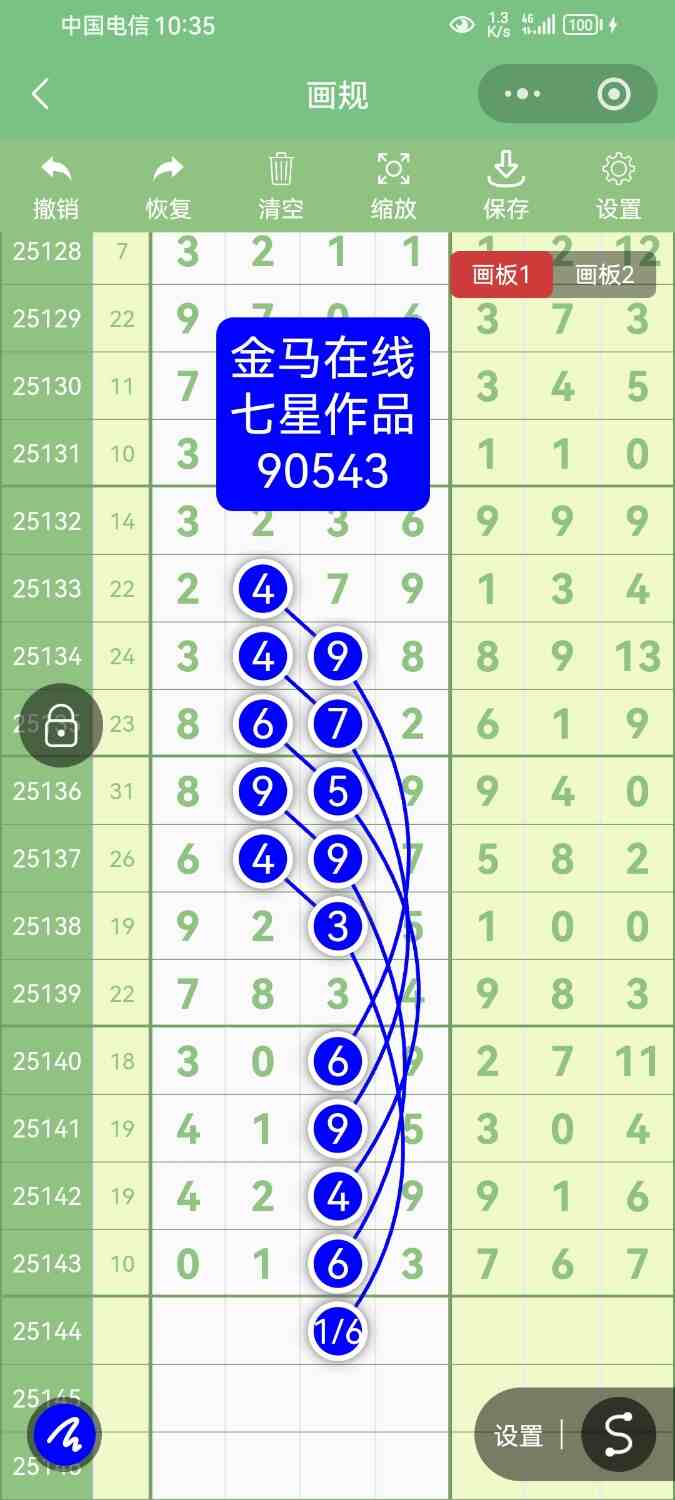Viewport: 675px width, 1500px height.
Task: Redo the stroke with 恢复
Action: 168,186
